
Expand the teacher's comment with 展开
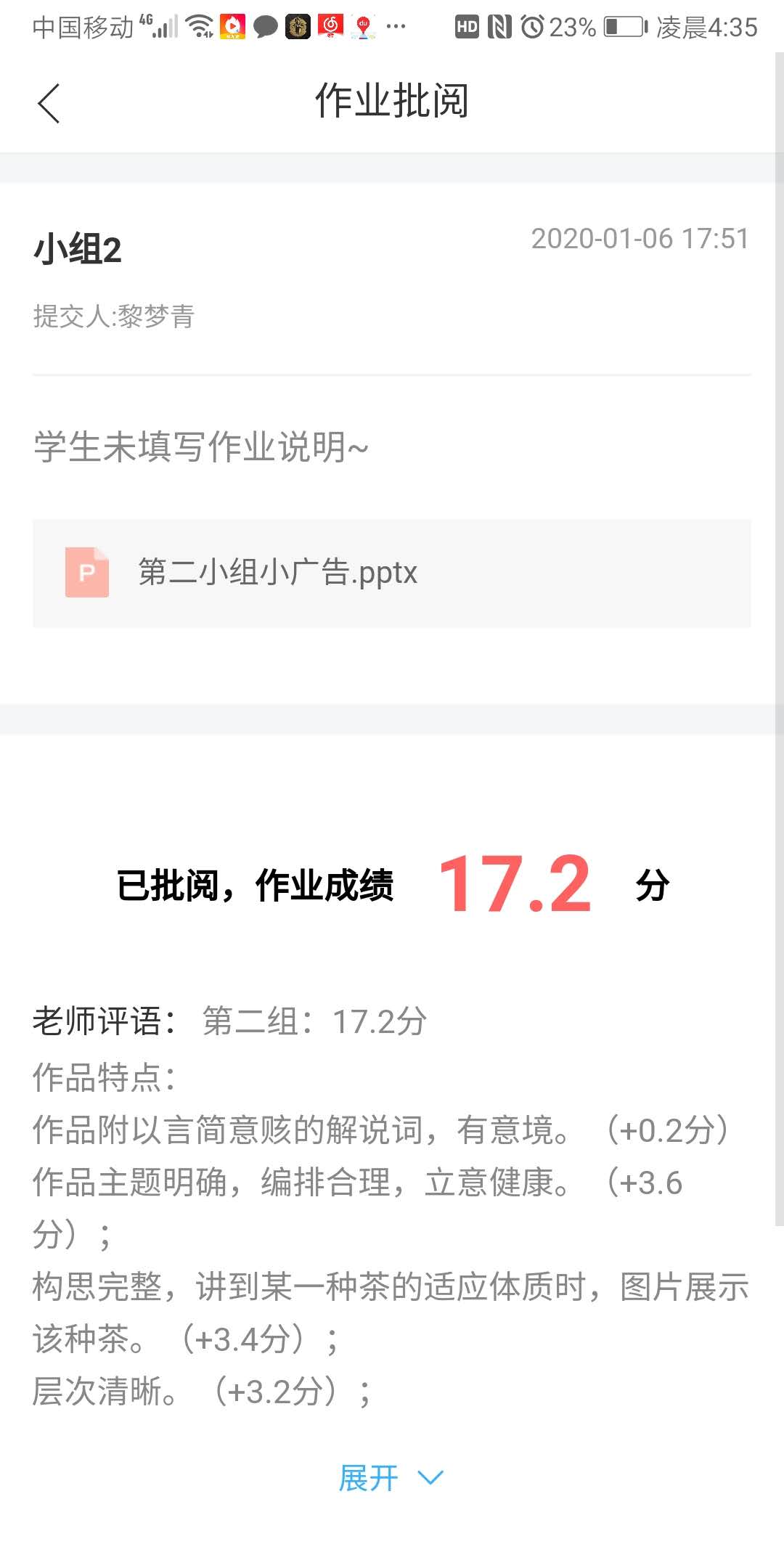click(x=391, y=1478)
